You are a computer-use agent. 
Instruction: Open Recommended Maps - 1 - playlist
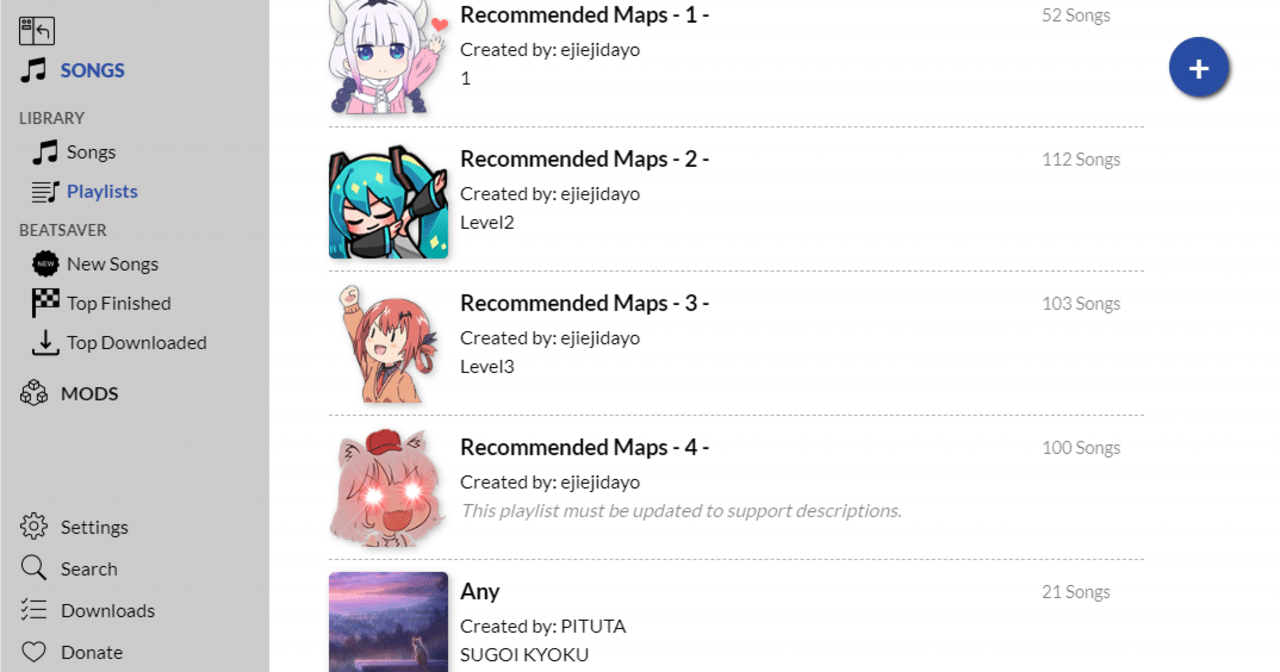coord(584,15)
